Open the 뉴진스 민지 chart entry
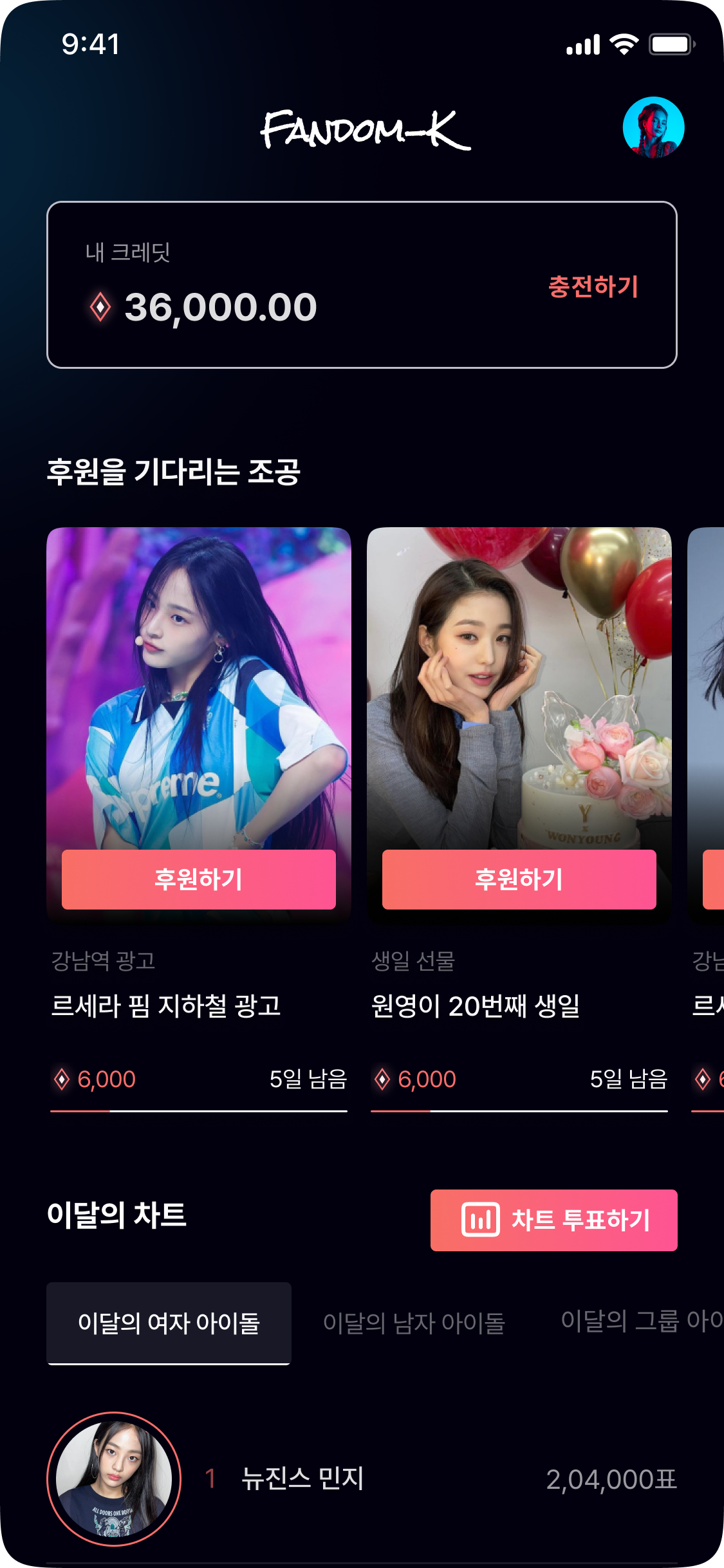 point(362,1479)
